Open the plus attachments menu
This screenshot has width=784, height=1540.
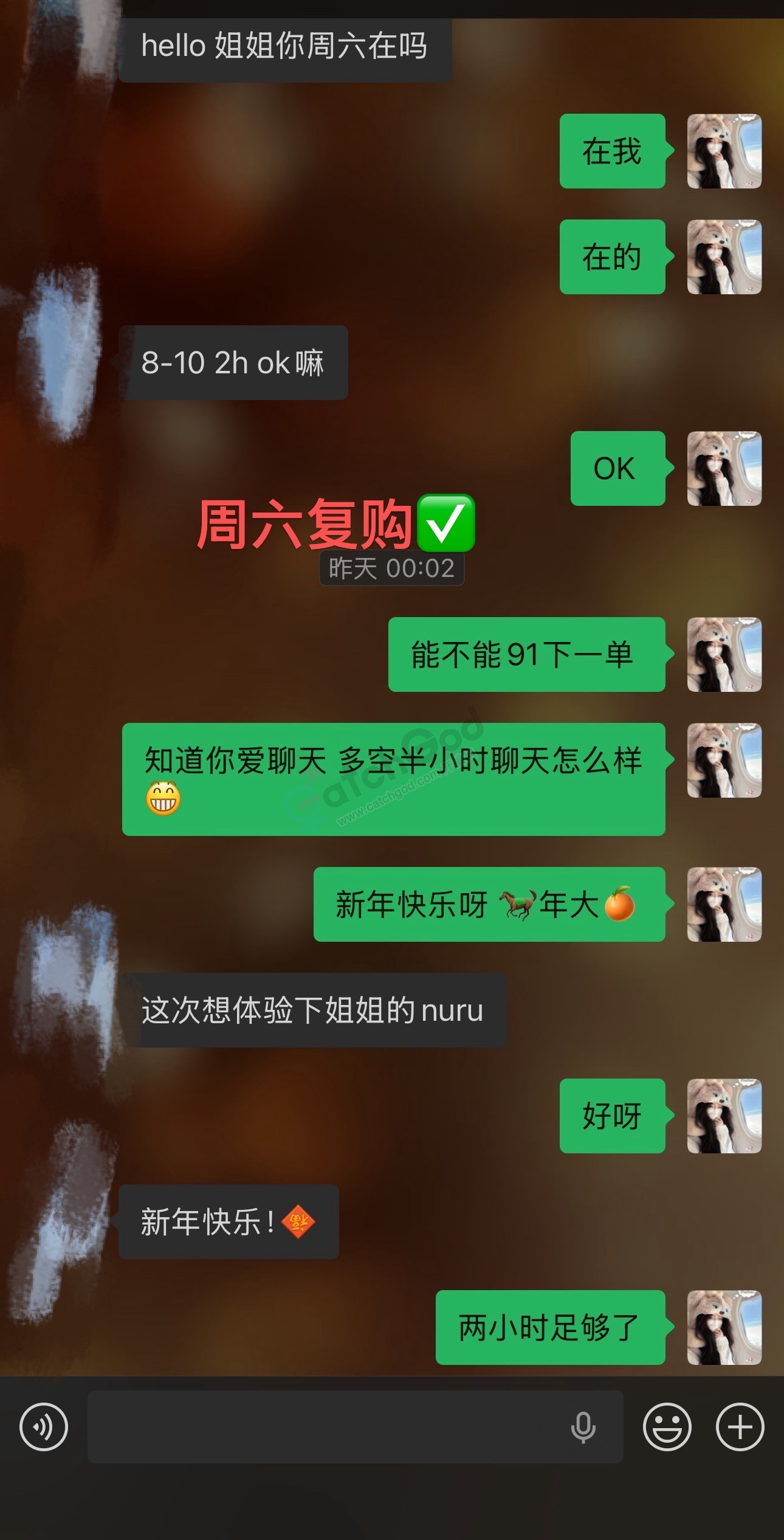740,1426
